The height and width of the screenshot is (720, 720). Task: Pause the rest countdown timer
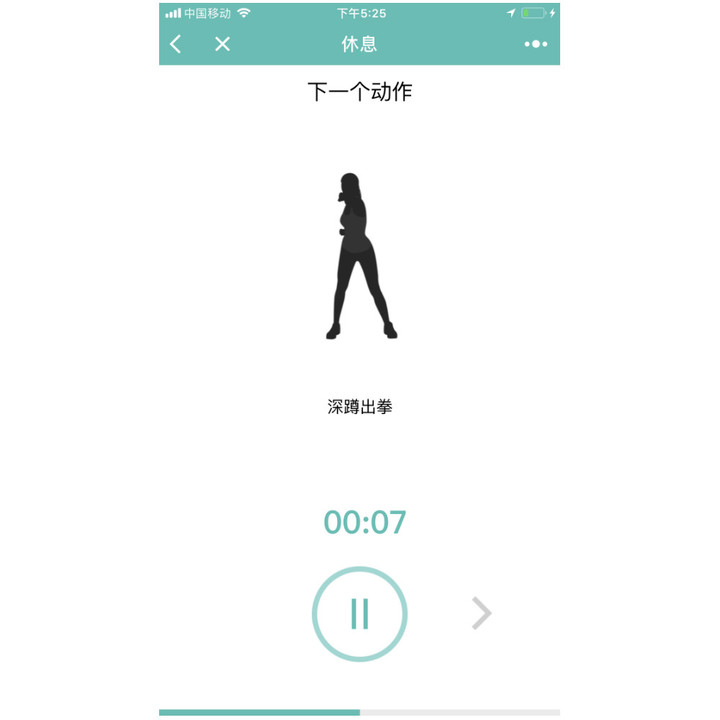[x=360, y=614]
